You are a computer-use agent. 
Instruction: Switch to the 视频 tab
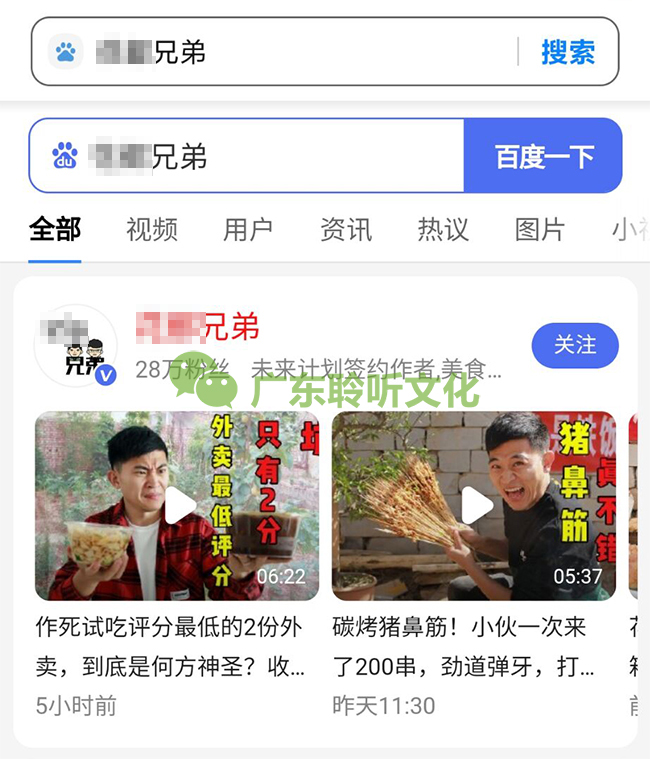(x=152, y=229)
